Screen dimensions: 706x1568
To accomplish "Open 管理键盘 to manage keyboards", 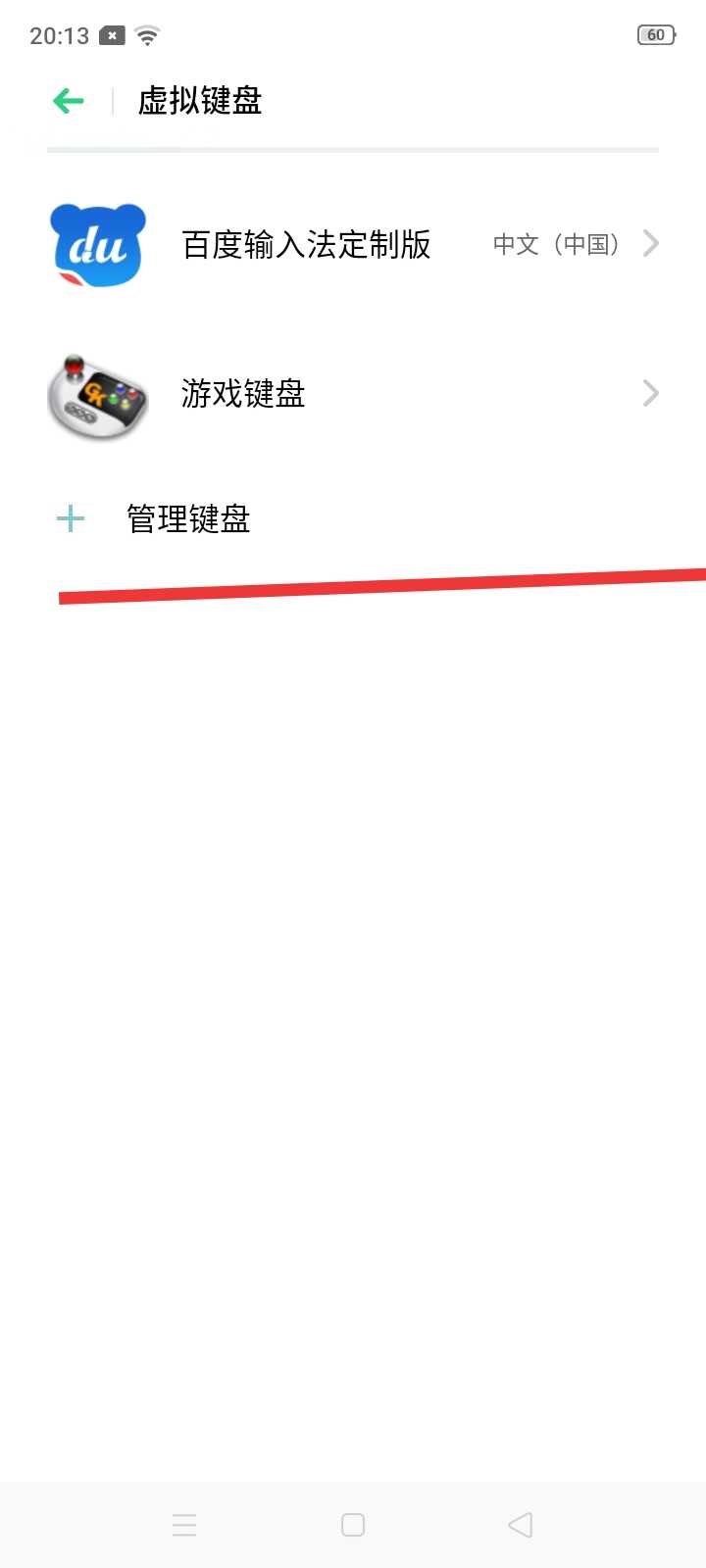I will [188, 518].
